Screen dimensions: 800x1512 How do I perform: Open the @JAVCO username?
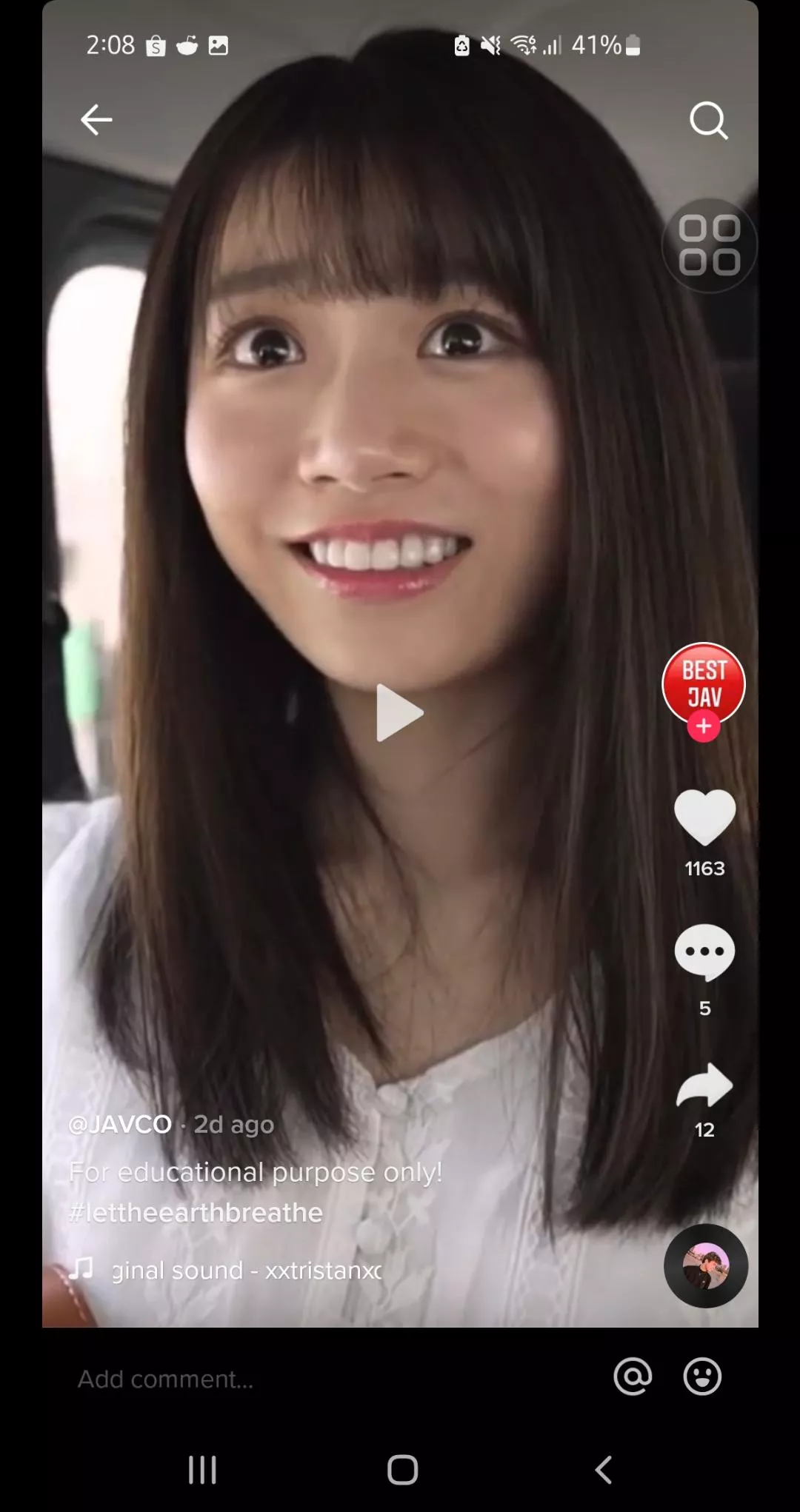click(120, 1124)
